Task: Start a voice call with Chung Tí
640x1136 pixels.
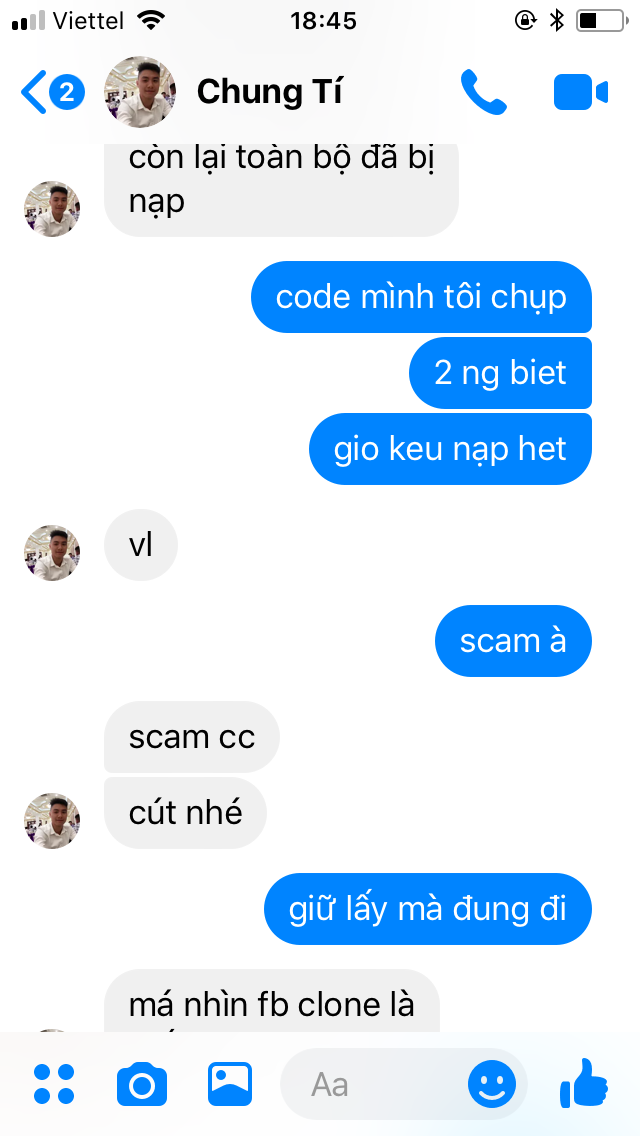Action: click(x=484, y=93)
